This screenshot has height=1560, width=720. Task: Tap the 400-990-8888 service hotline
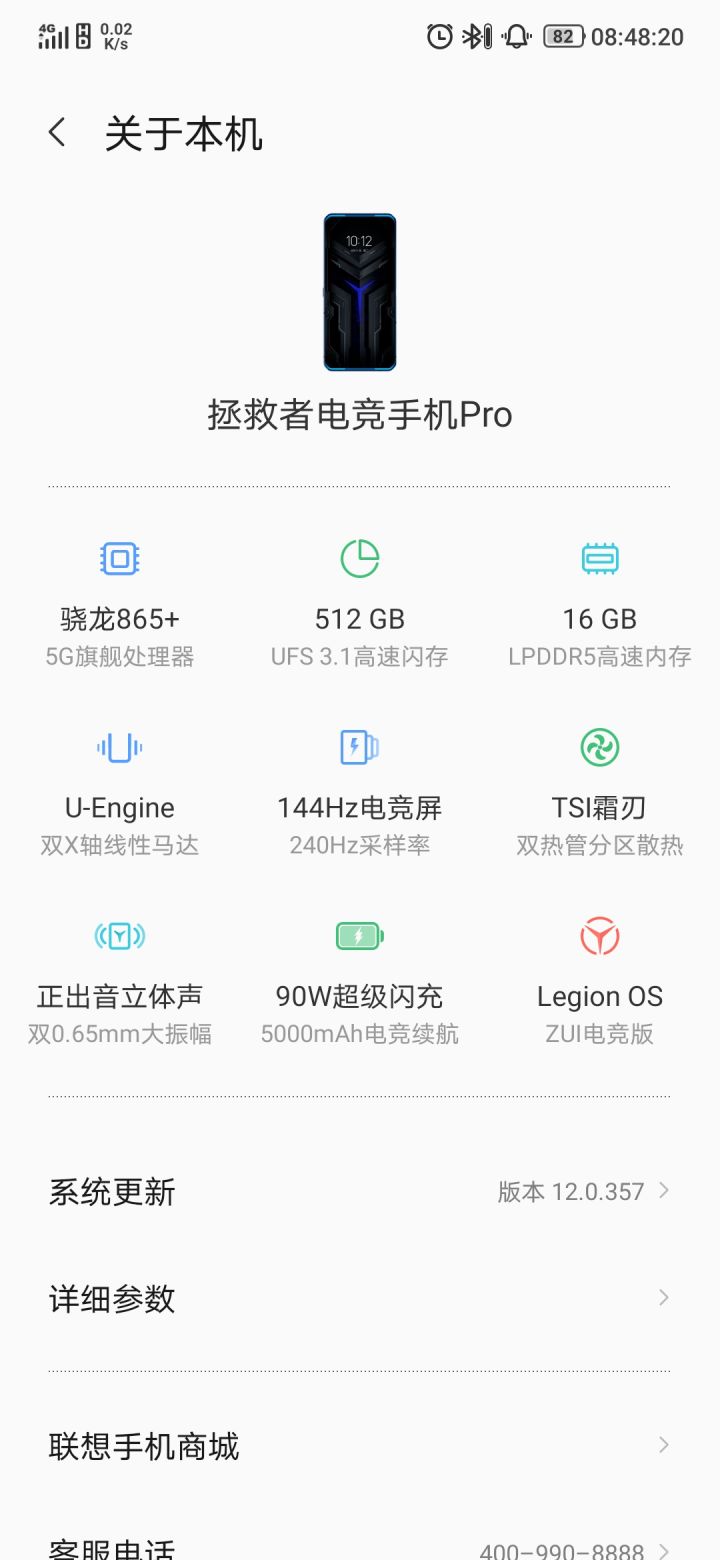(x=564, y=1548)
